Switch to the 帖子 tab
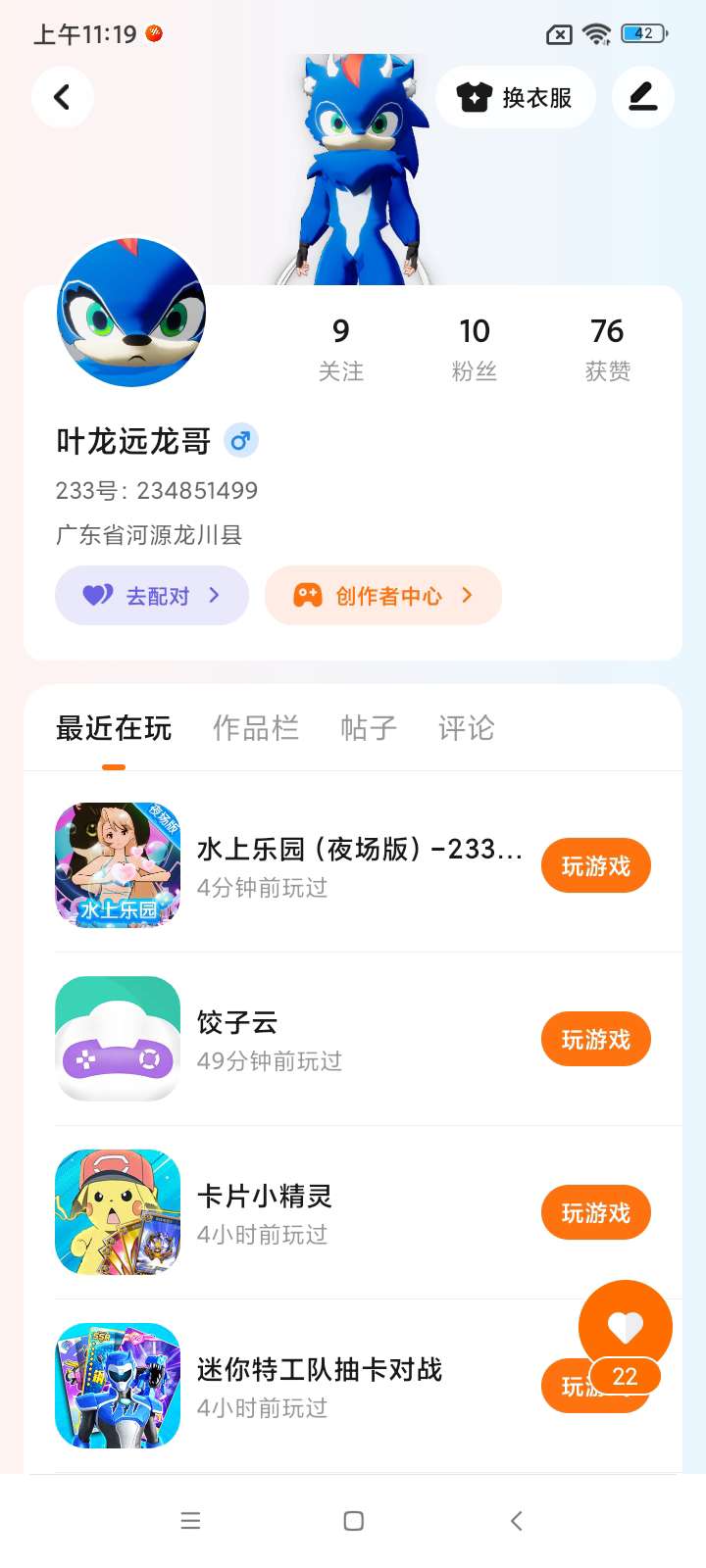Screen dimensions: 706x1568 click(x=369, y=728)
